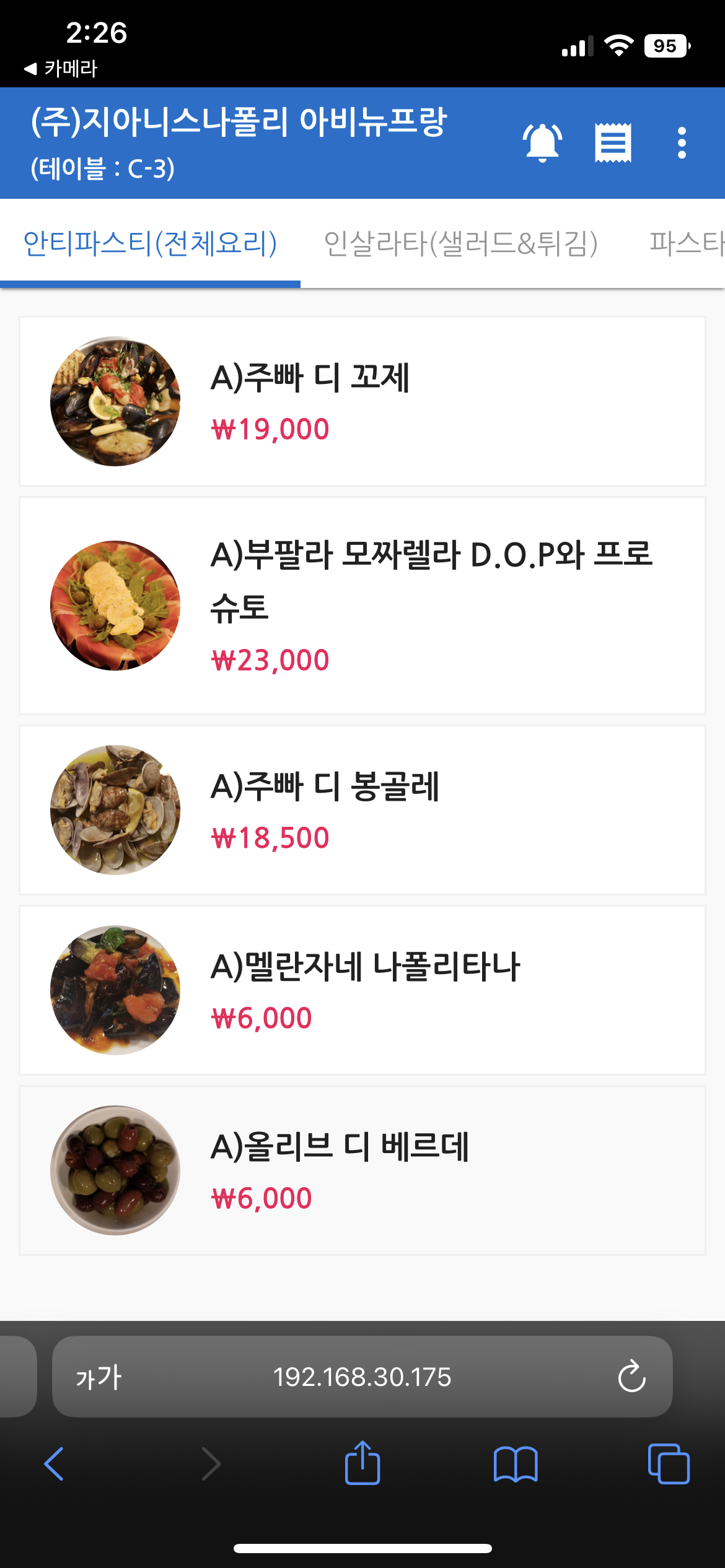Tap the 192.168.30.175 address field

[362, 1377]
